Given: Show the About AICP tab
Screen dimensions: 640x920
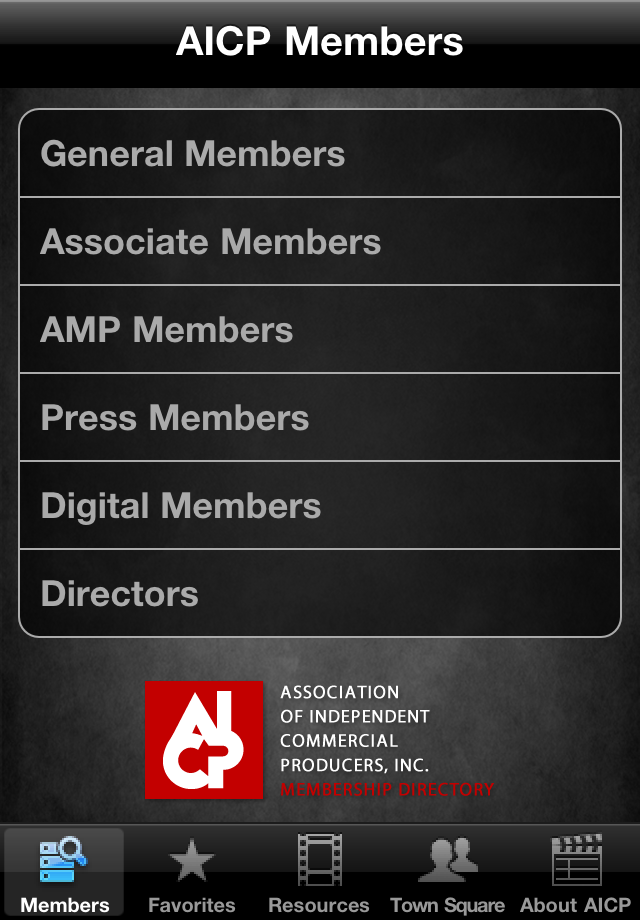Looking at the screenshot, I should click(576, 872).
